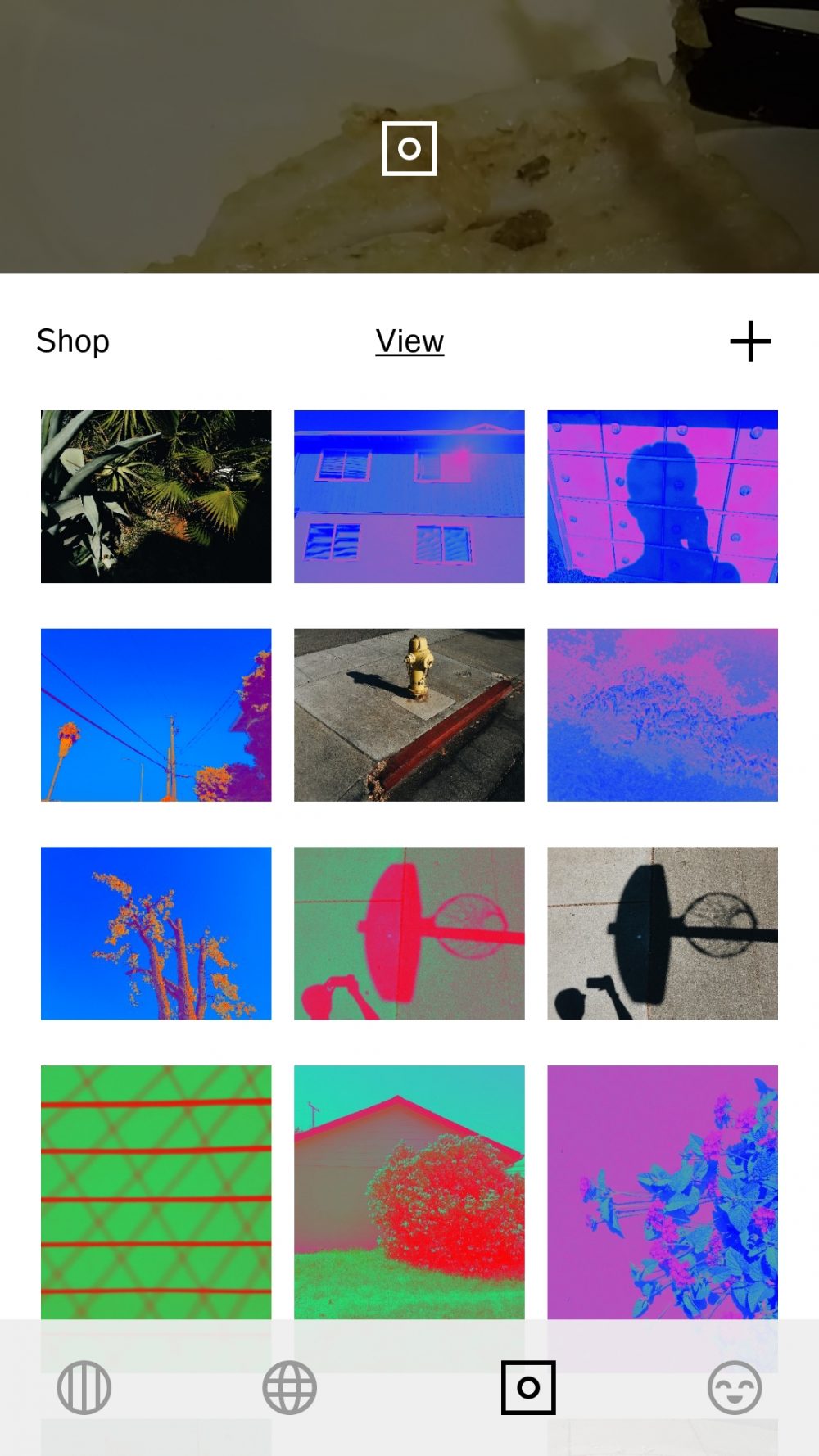This screenshot has height=1456, width=819.
Task: Open the pink shadow on green photo
Action: click(409, 933)
